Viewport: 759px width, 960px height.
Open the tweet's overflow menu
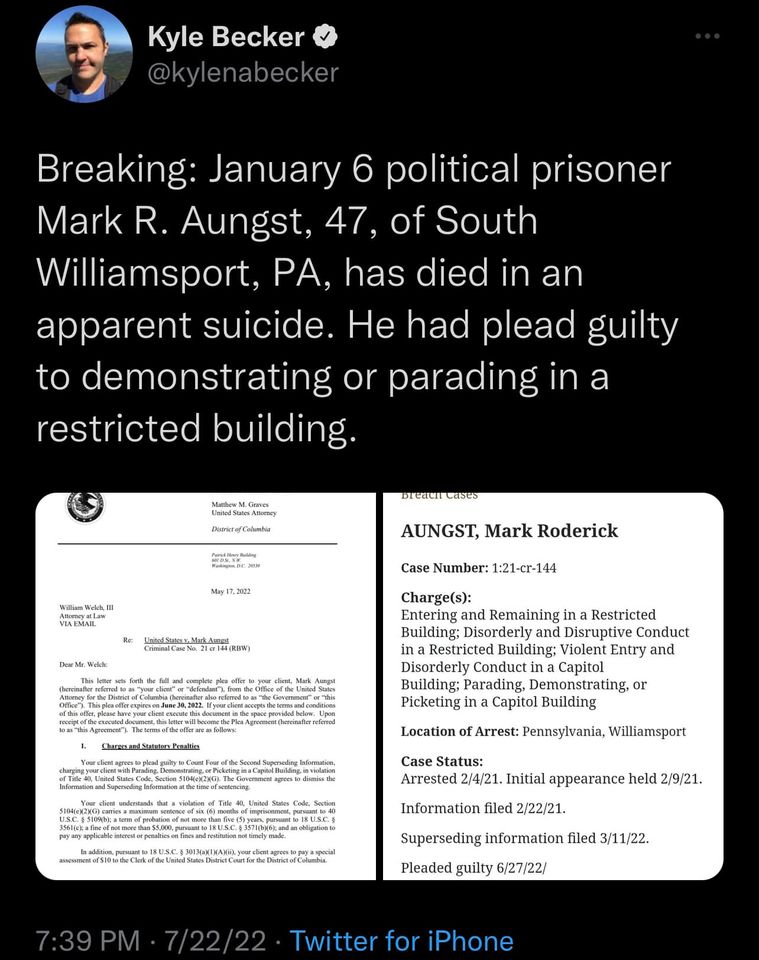pyautogui.click(x=707, y=37)
